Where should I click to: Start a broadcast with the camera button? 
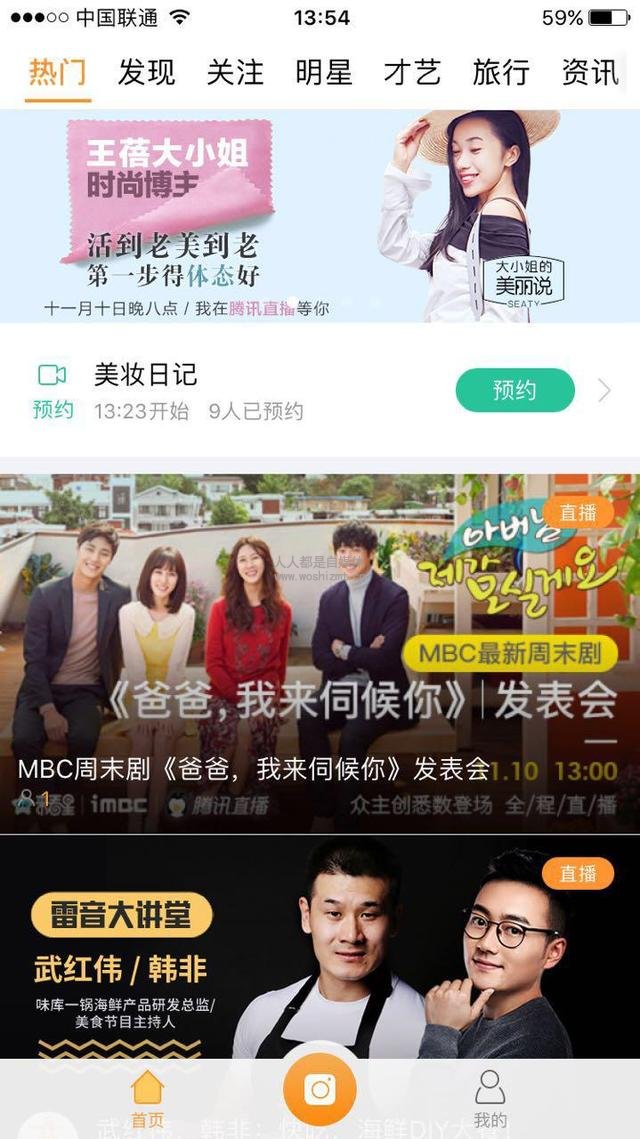click(320, 1089)
